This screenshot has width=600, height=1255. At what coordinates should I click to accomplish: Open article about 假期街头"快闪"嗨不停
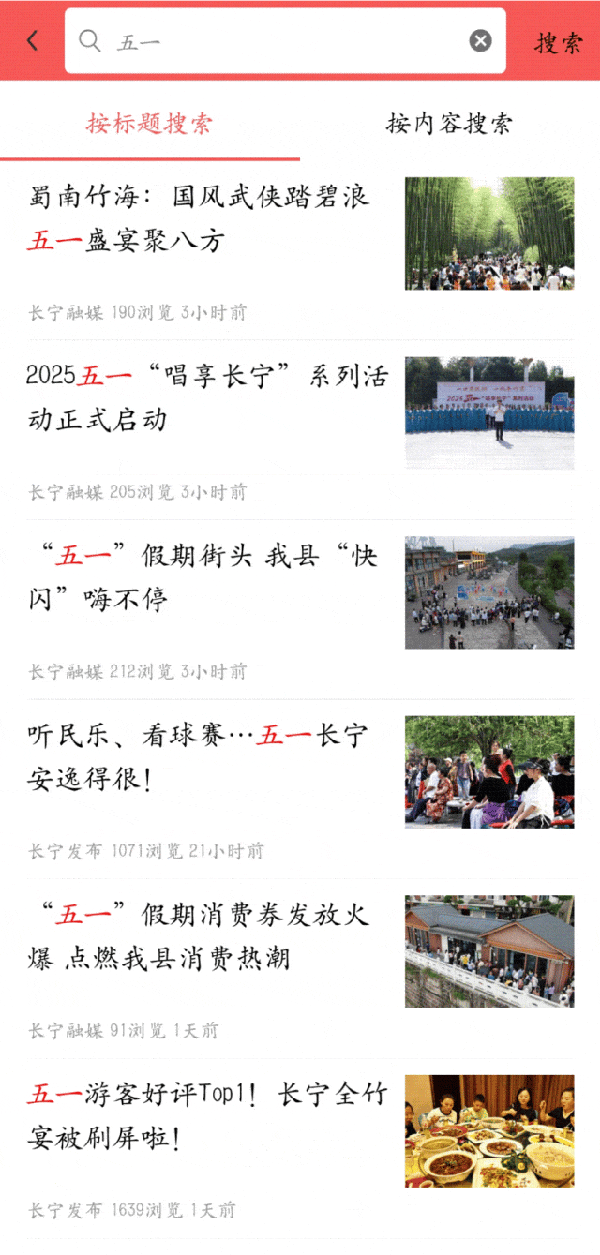click(x=300, y=608)
